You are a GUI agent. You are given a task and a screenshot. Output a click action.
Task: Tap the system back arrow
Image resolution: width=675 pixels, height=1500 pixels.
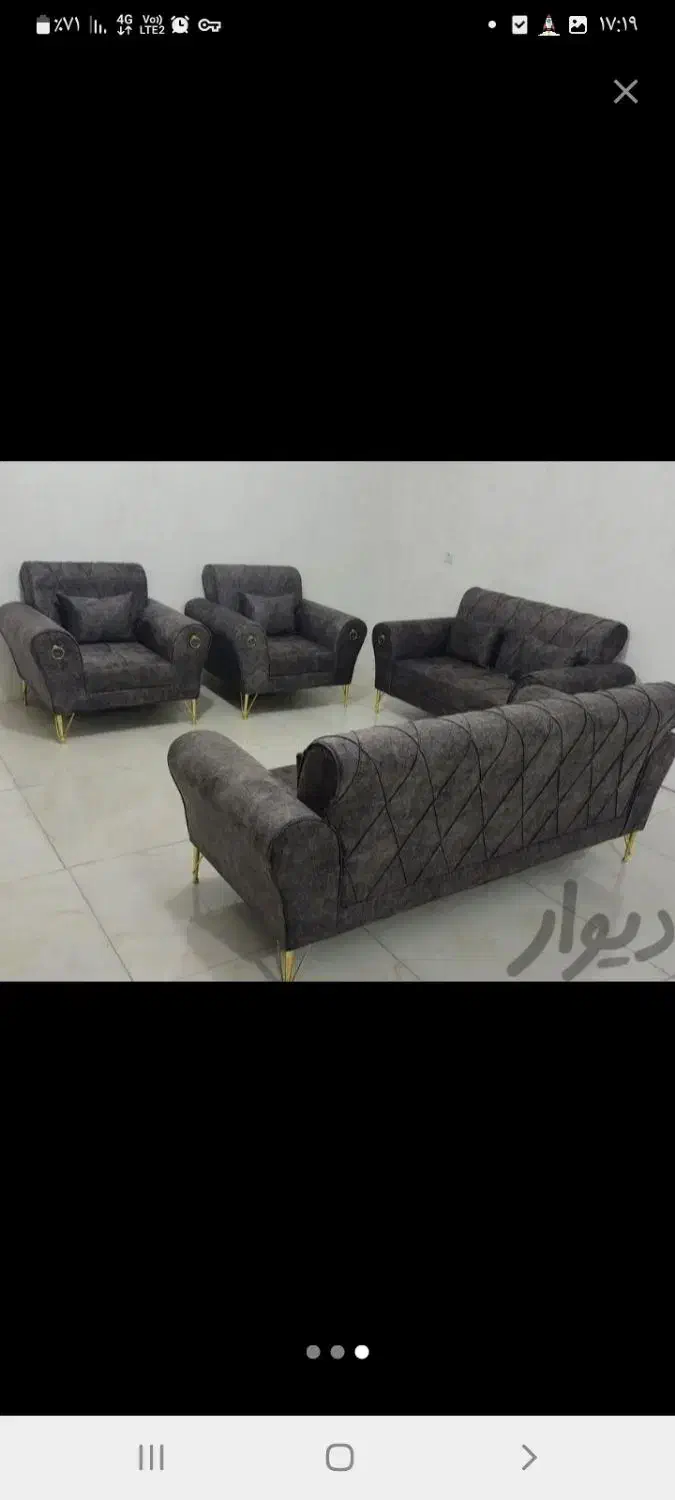[529, 1457]
